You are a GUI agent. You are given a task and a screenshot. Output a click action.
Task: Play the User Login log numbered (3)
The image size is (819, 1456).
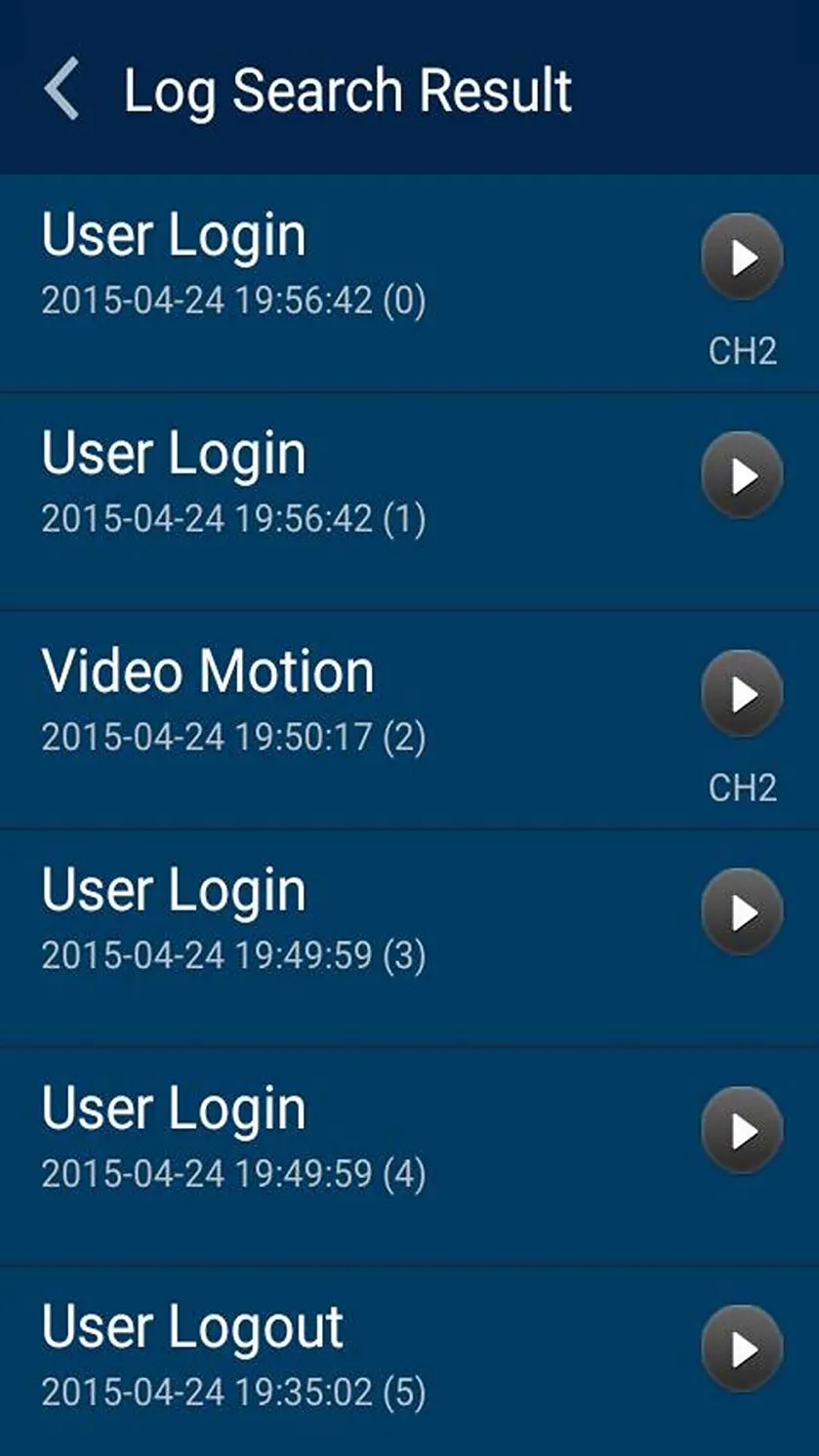742,912
